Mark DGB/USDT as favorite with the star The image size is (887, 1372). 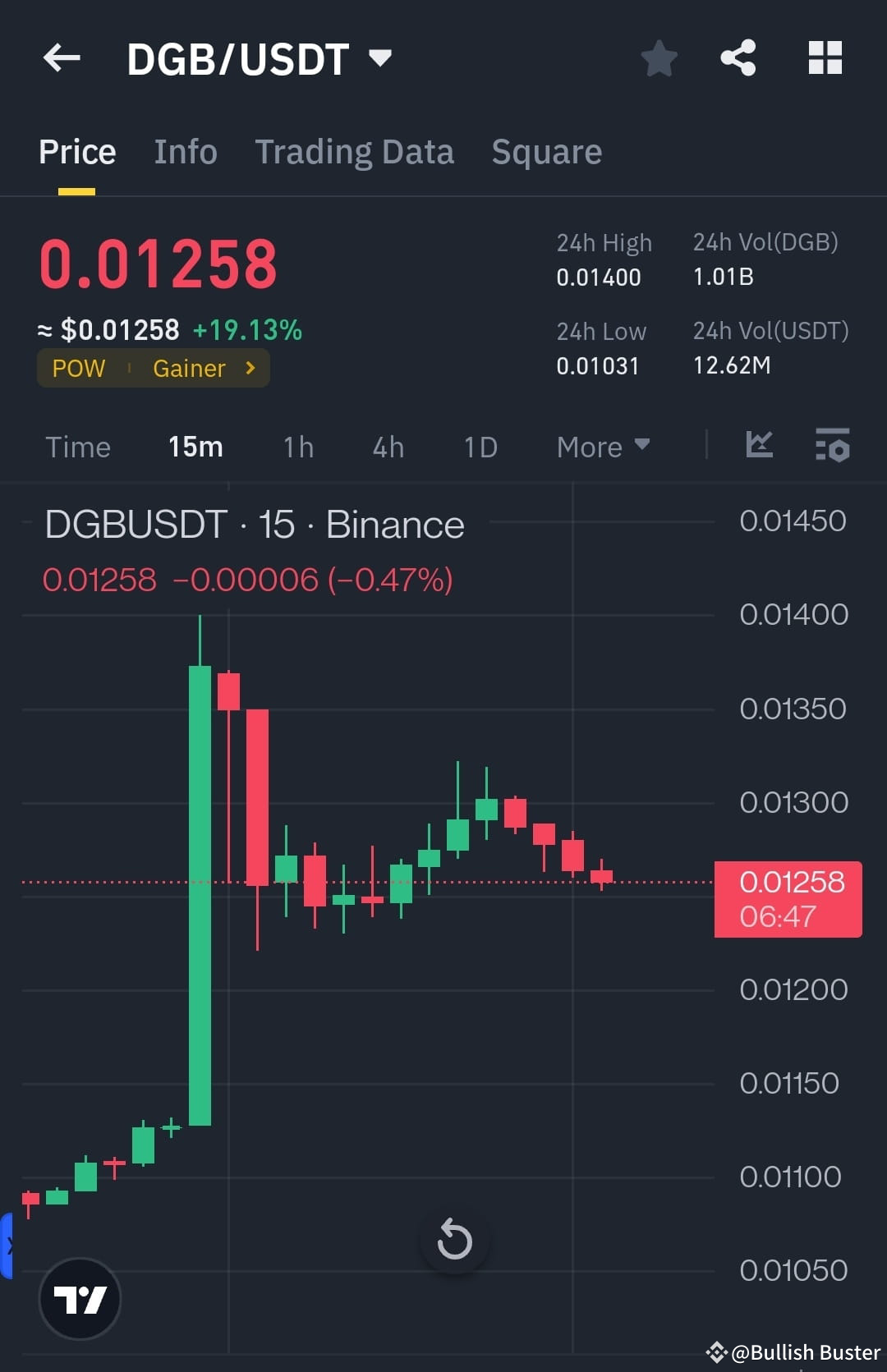[x=660, y=57]
